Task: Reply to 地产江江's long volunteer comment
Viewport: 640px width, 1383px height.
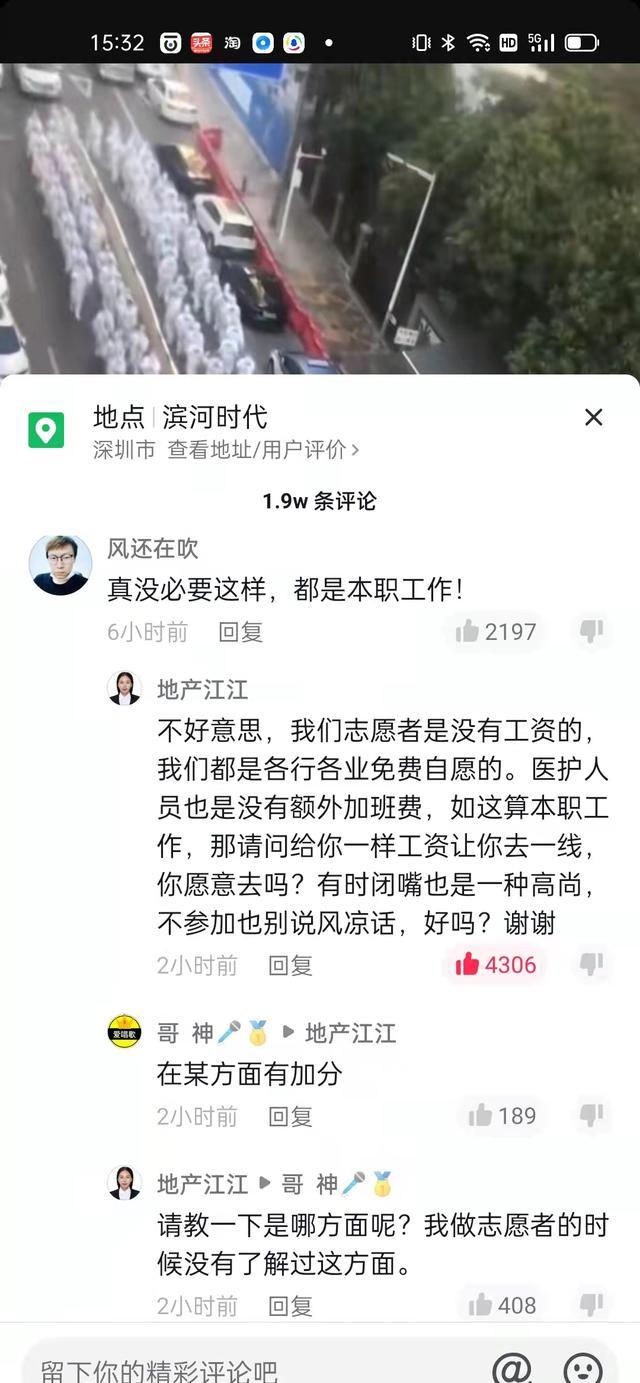Action: click(290, 965)
